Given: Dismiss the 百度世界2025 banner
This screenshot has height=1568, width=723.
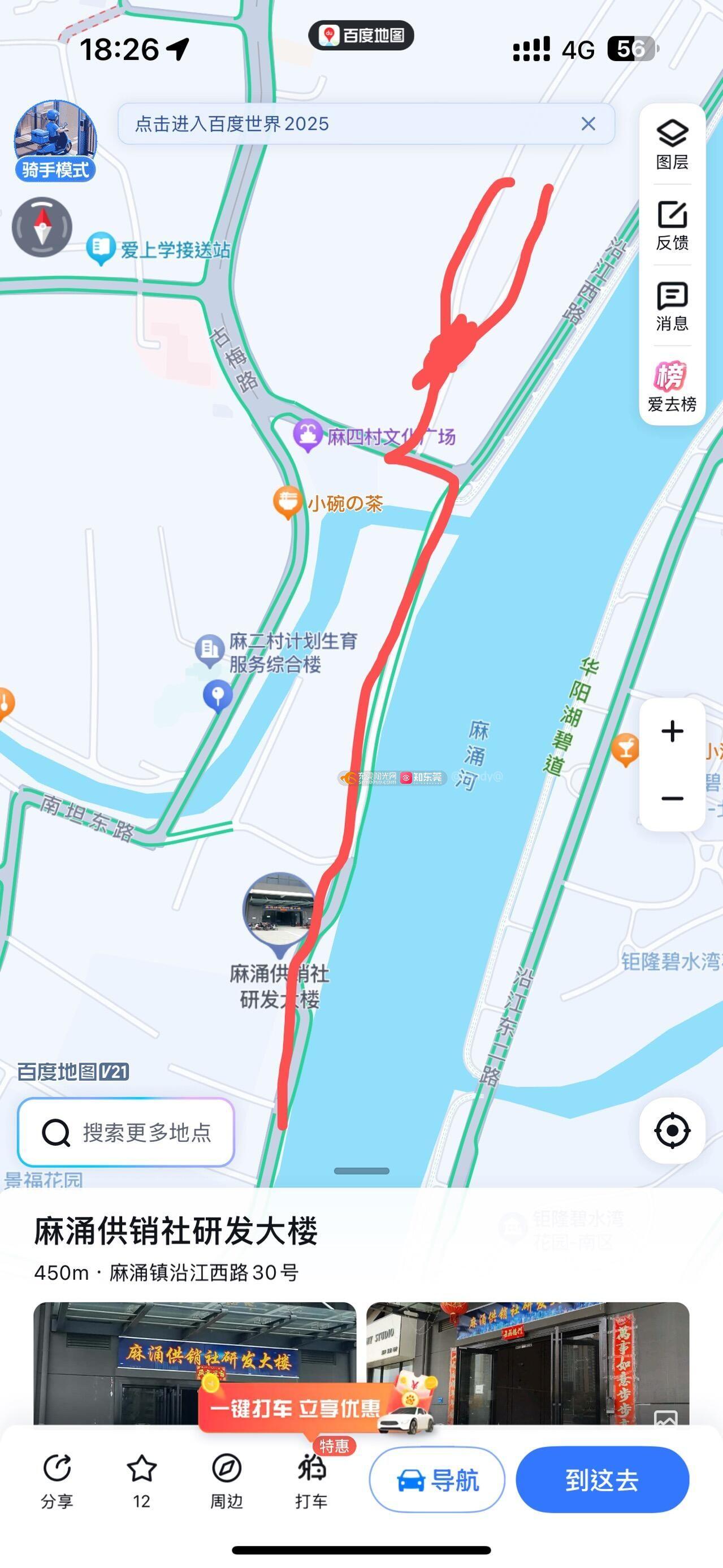Looking at the screenshot, I should (588, 124).
